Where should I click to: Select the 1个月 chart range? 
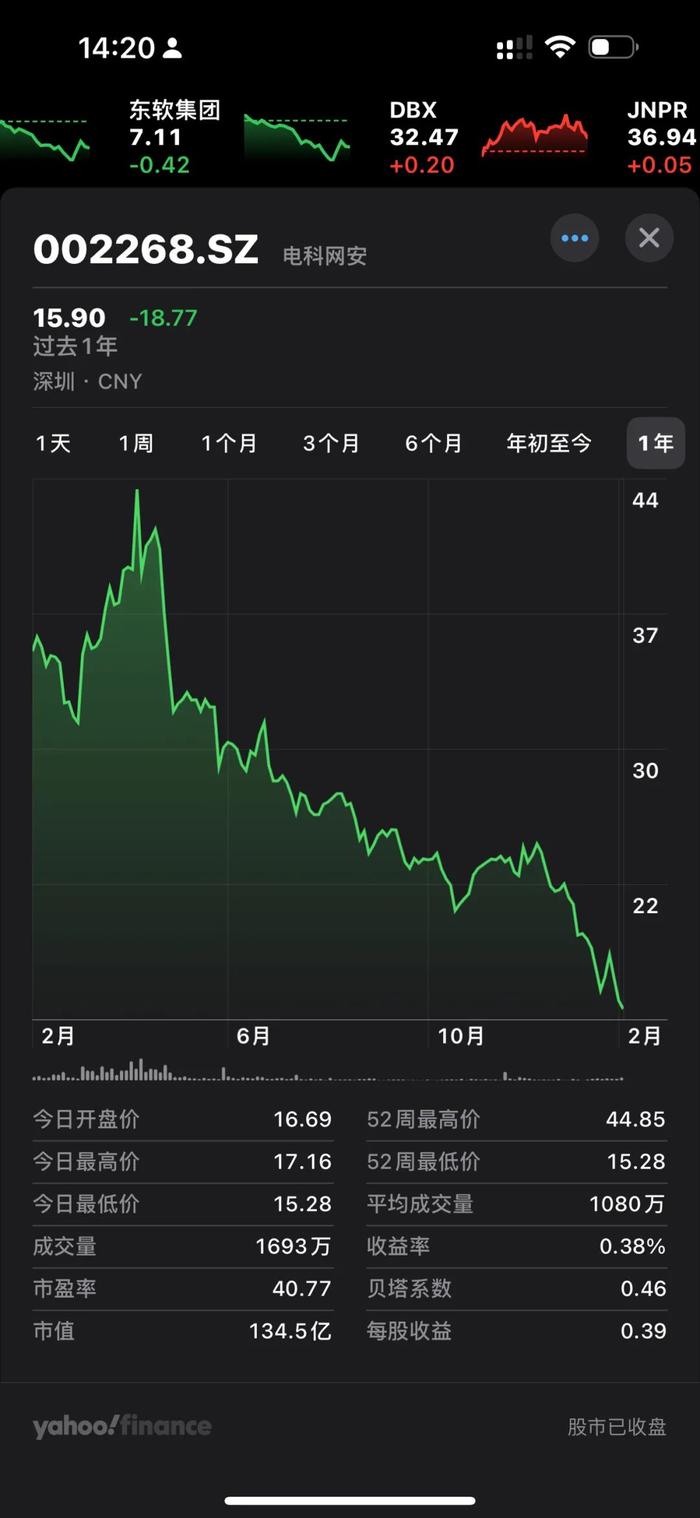[x=229, y=443]
